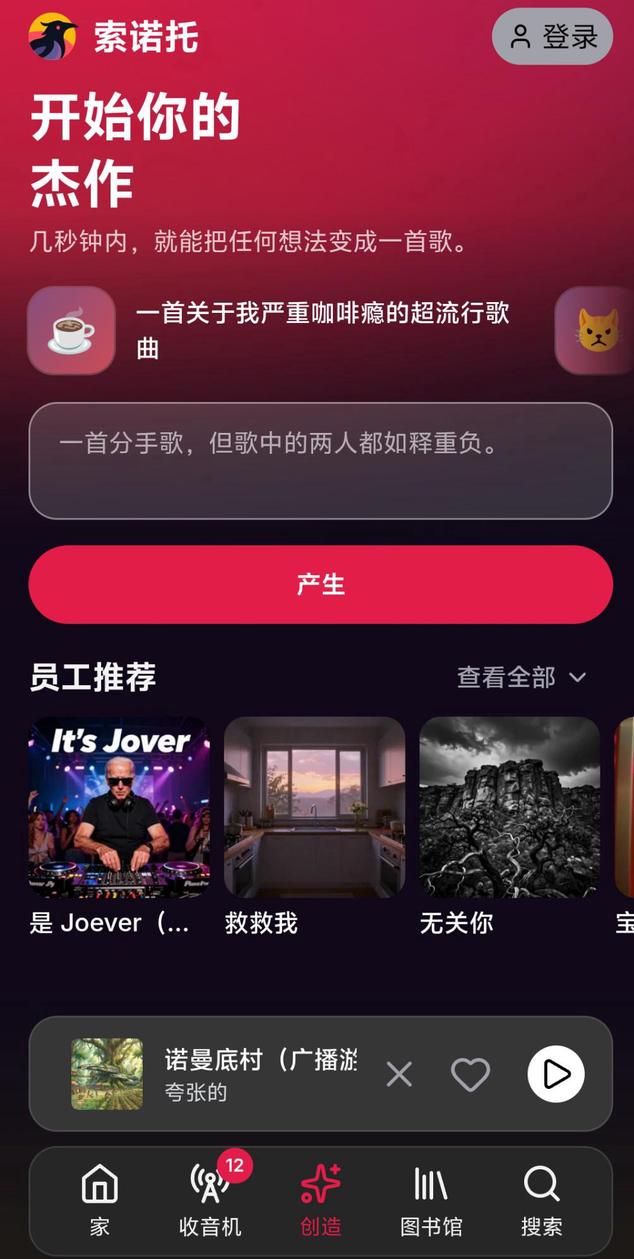634x1259 pixels.
Task: Open the 救救我 song card
Action: 314,806
